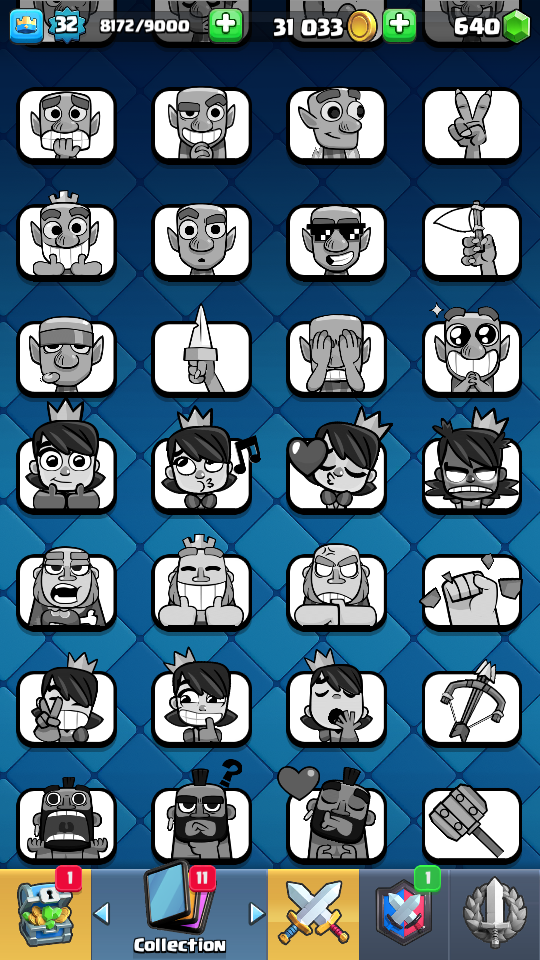Viewport: 540px width, 960px height.
Task: Switch to the crossed swords battle tab
Action: click(313, 914)
